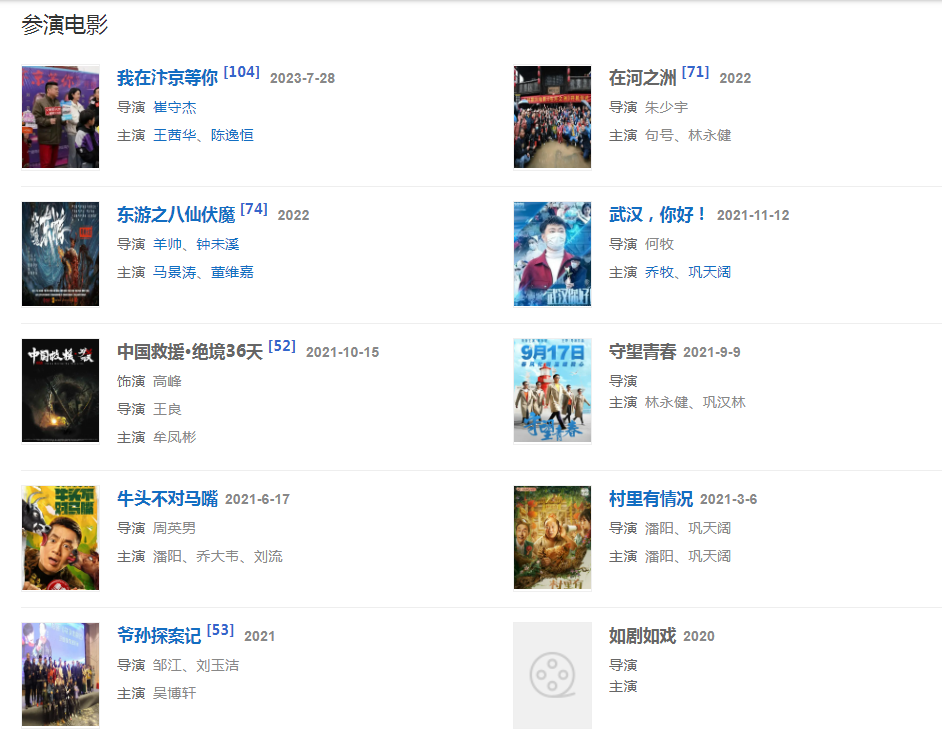View actor 王茜华's page
942x738 pixels.
click(174, 135)
